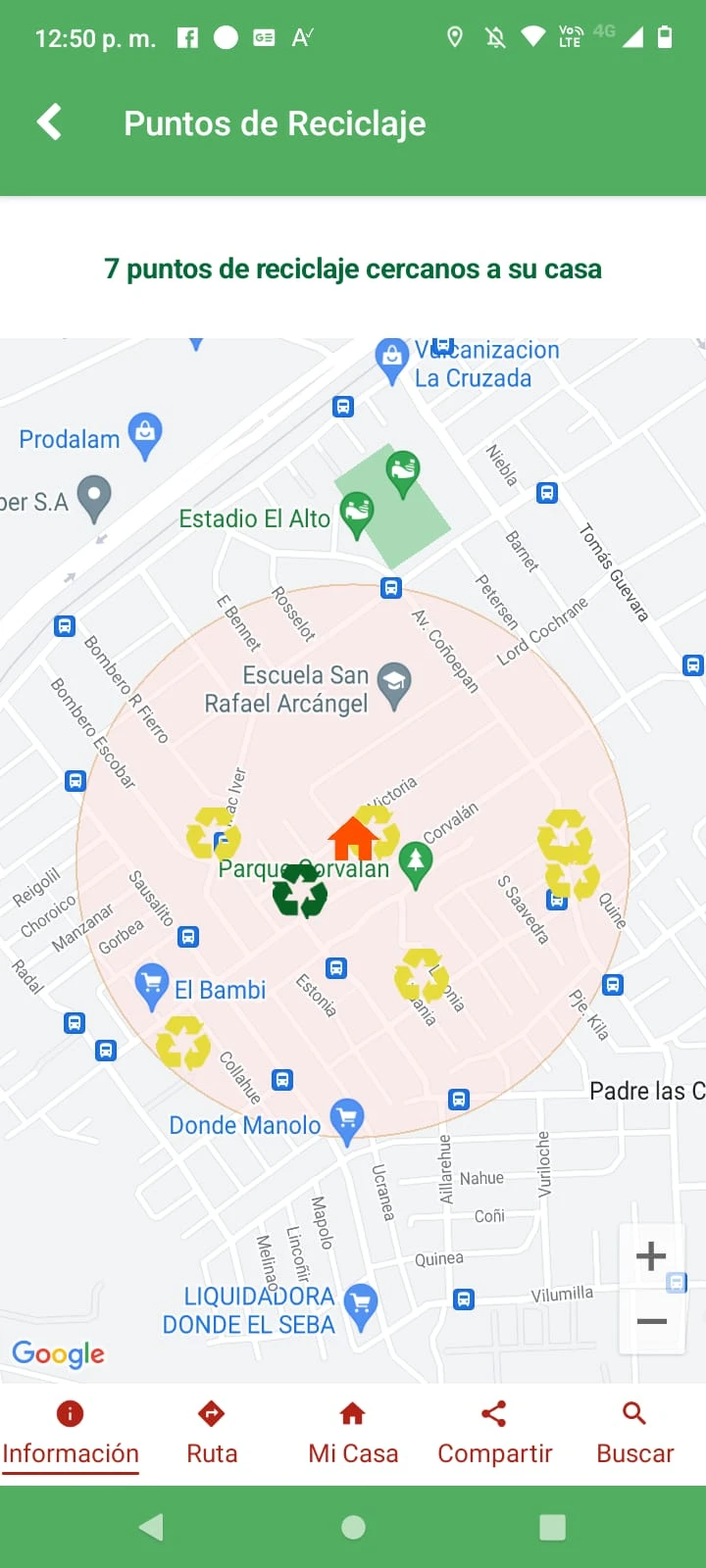The height and width of the screenshot is (1568, 706).
Task: Select the dark green recycling marker
Action: (300, 893)
